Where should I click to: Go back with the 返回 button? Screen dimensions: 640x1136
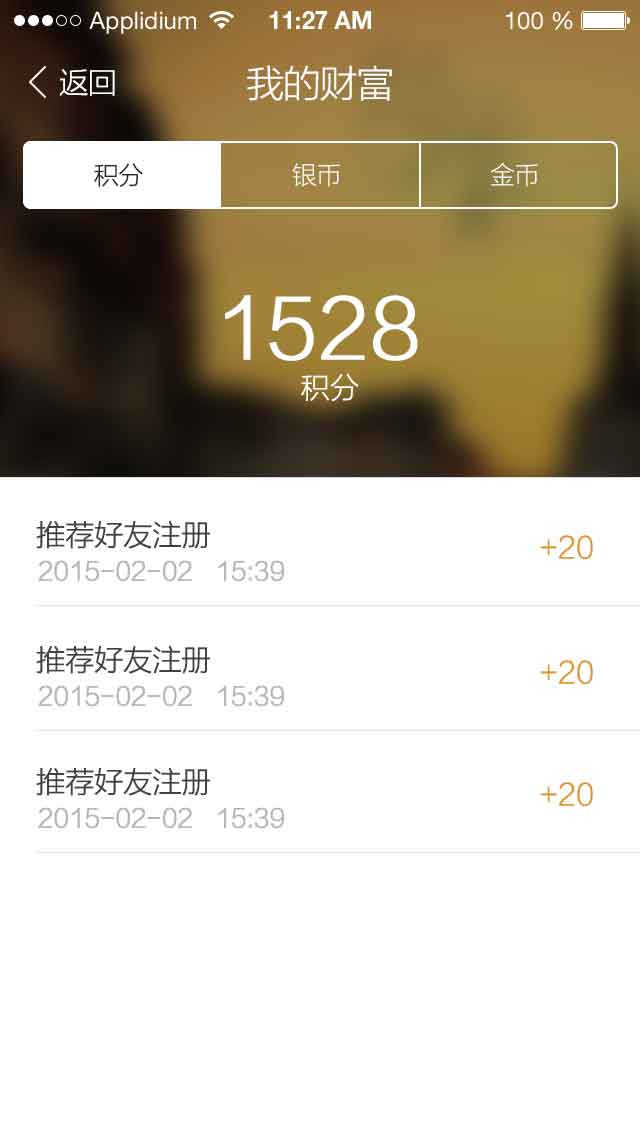72,83
